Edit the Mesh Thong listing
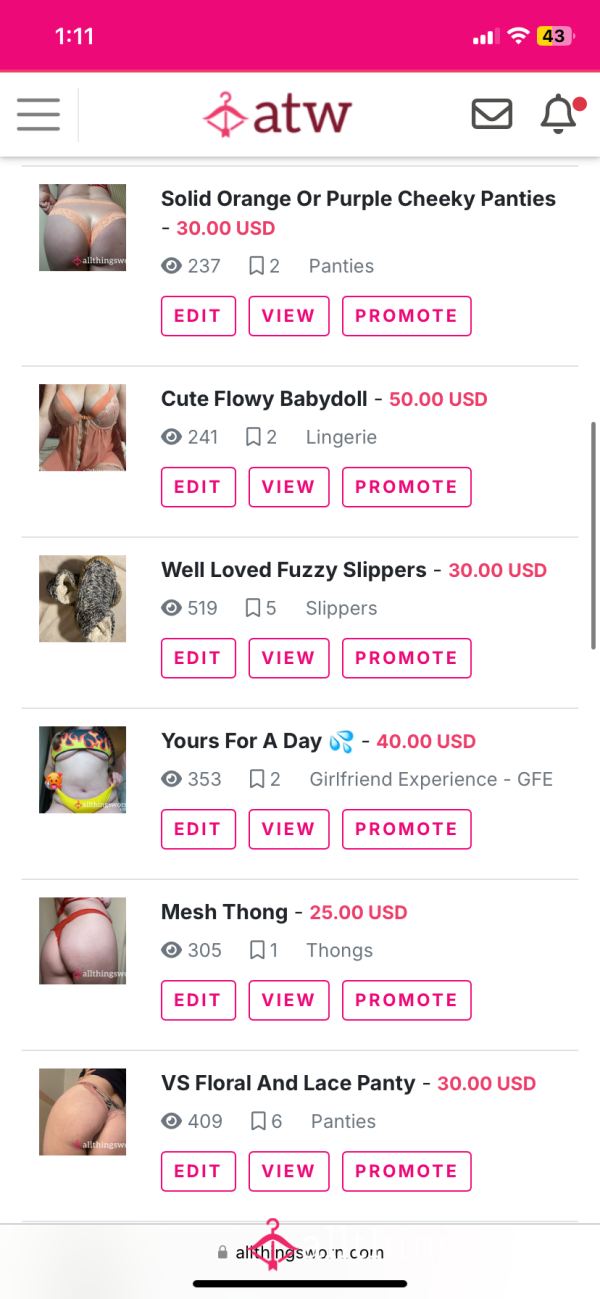 pyautogui.click(x=198, y=1000)
